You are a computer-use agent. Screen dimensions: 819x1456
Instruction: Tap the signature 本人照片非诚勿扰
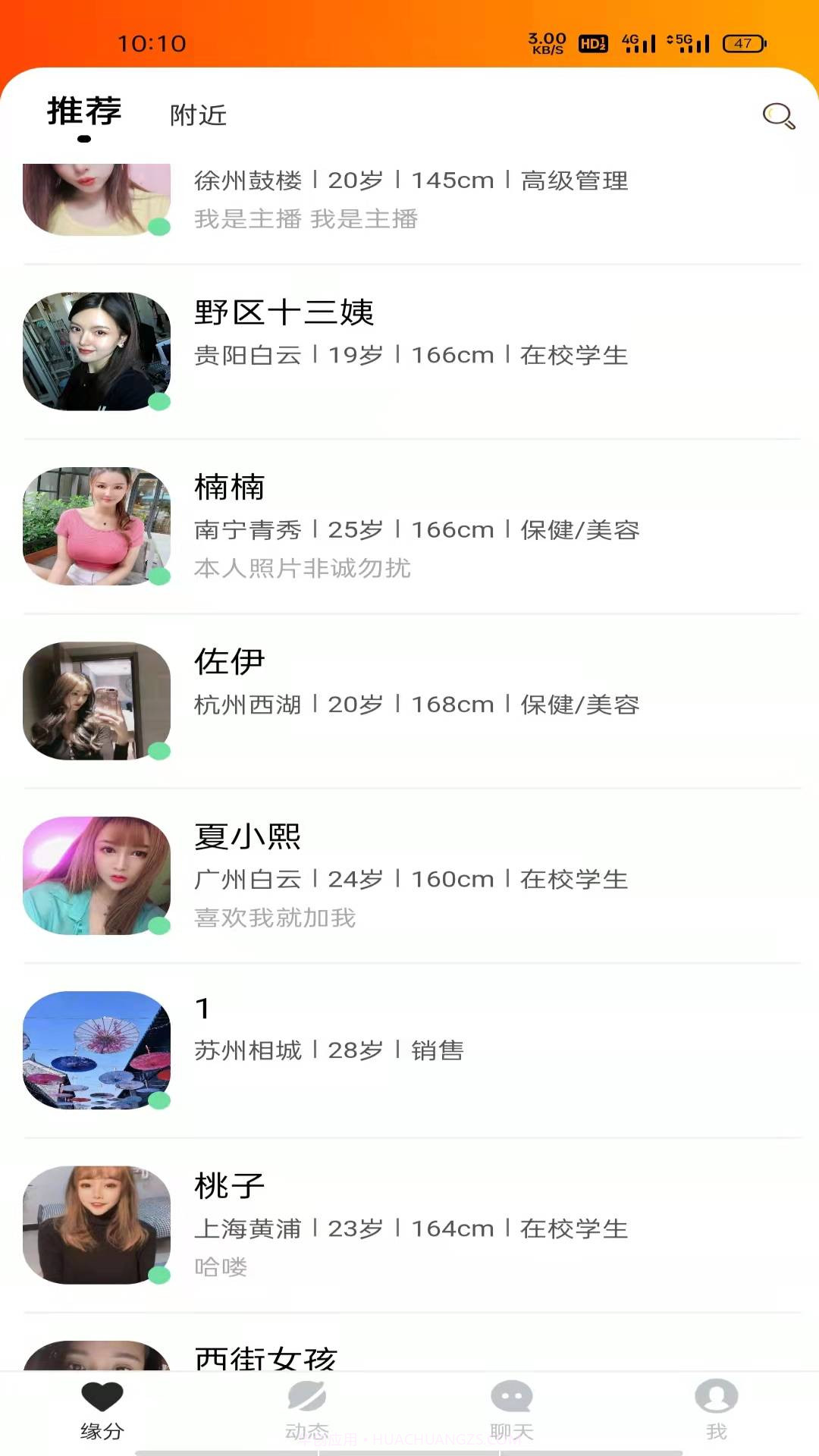coord(302,570)
